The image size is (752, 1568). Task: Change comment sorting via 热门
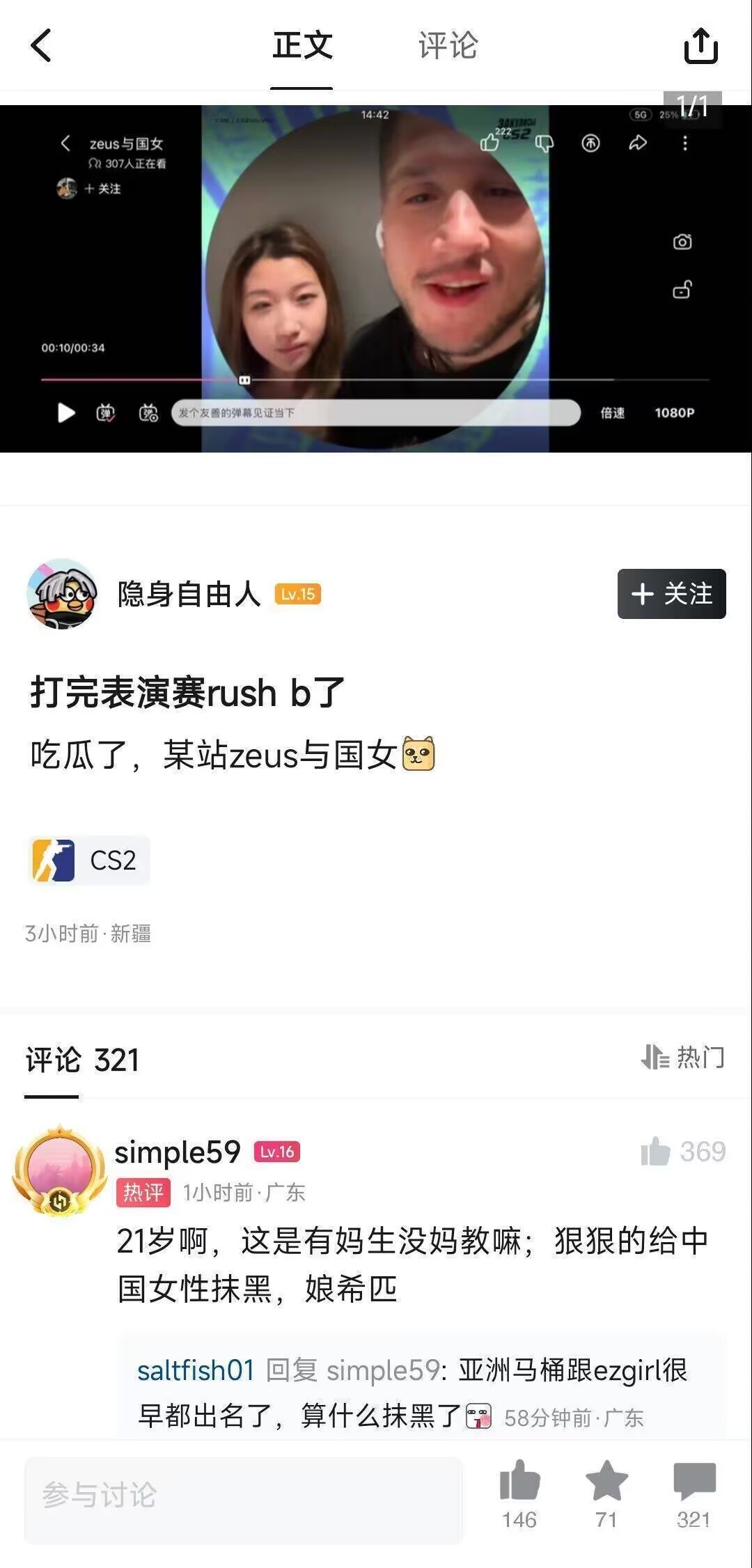pyautogui.click(x=683, y=1057)
